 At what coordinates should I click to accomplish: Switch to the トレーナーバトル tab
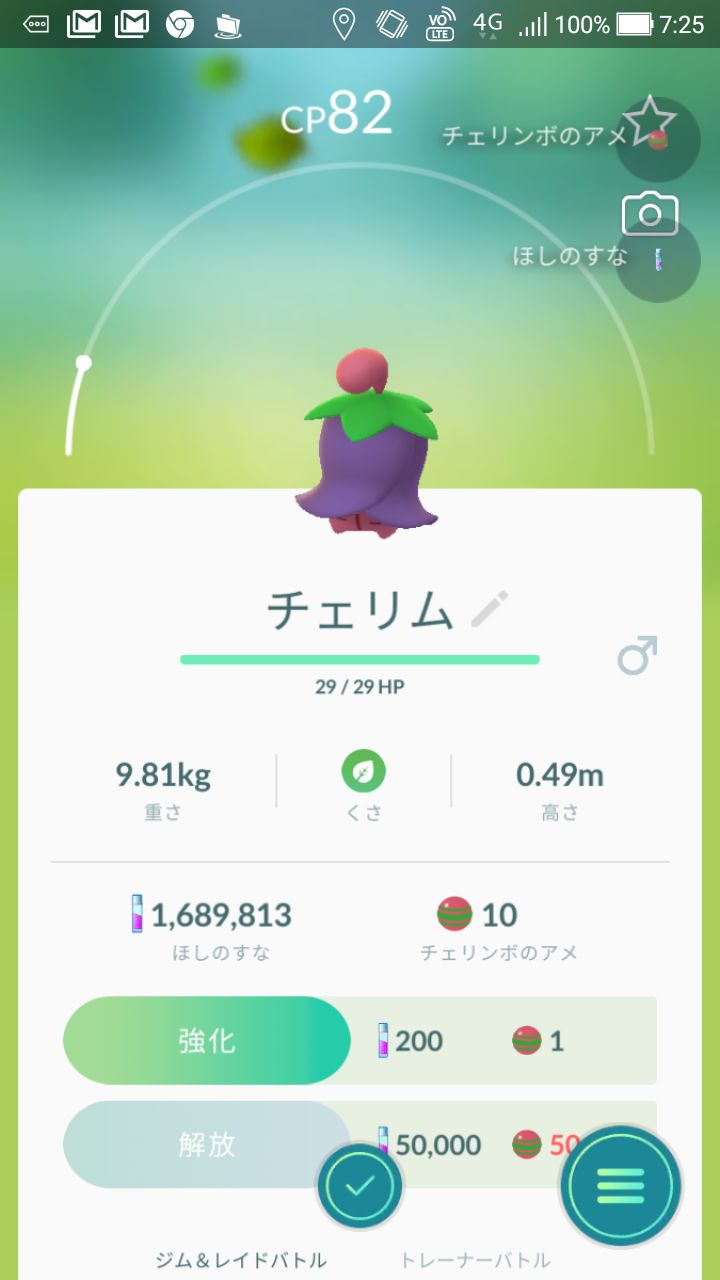pyautogui.click(x=475, y=1260)
